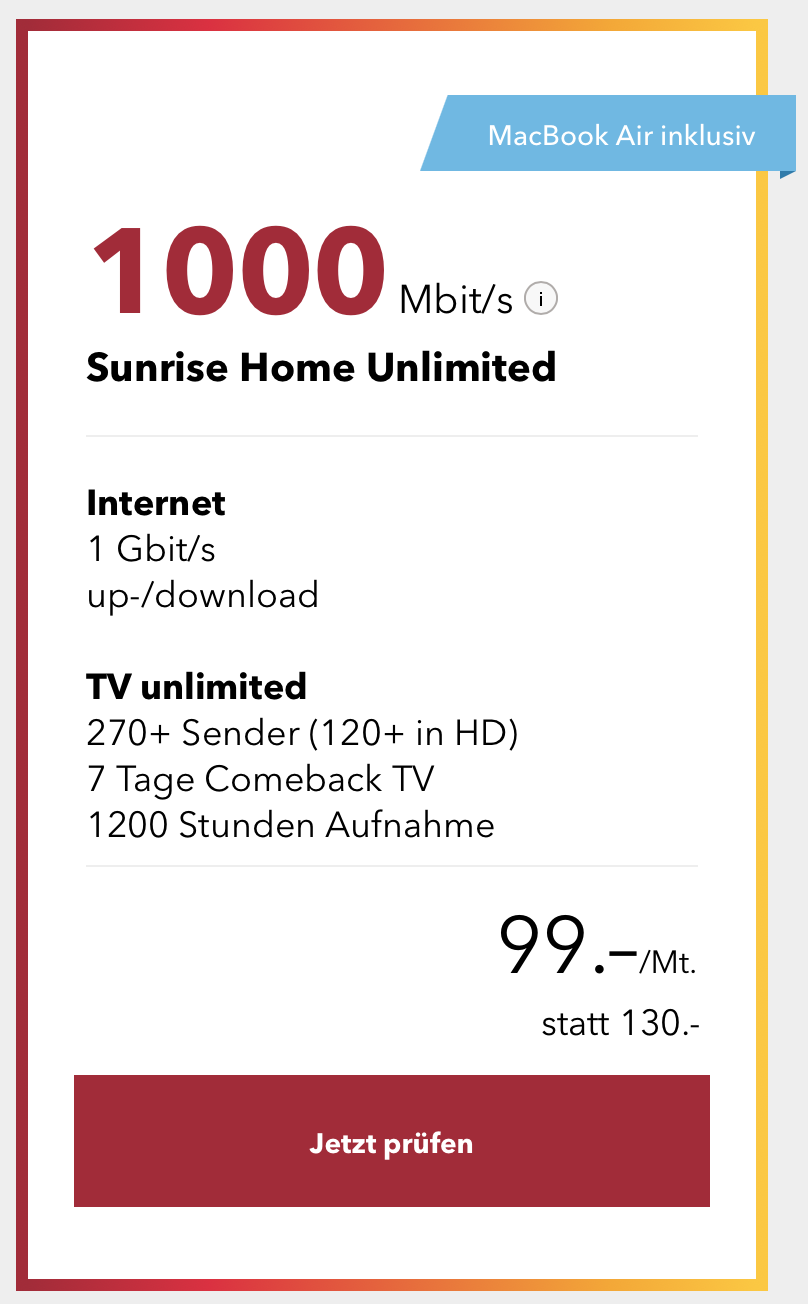Tap the Jetzt prüfen button
The image size is (808, 1304).
tap(391, 1141)
